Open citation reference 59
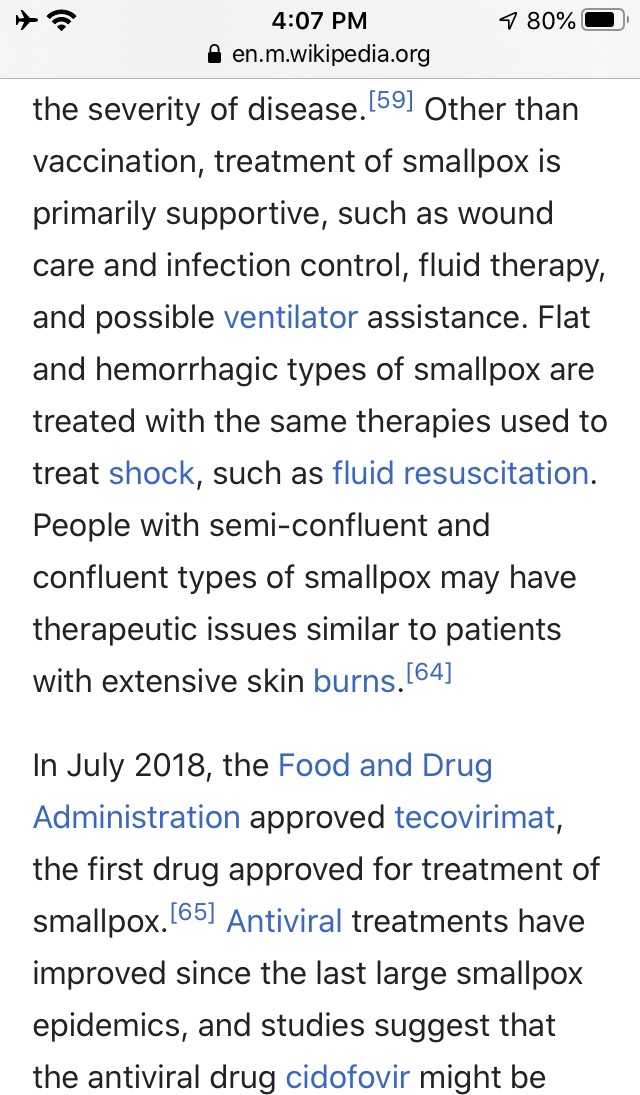 [391, 102]
